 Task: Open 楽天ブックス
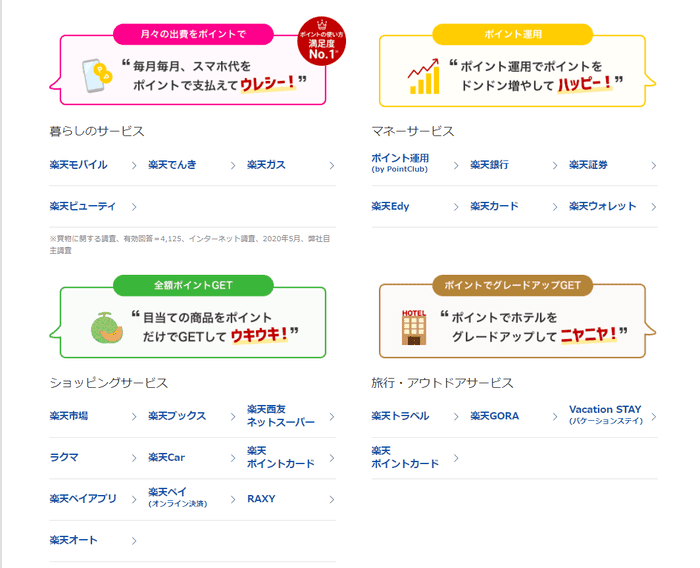click(x=177, y=416)
